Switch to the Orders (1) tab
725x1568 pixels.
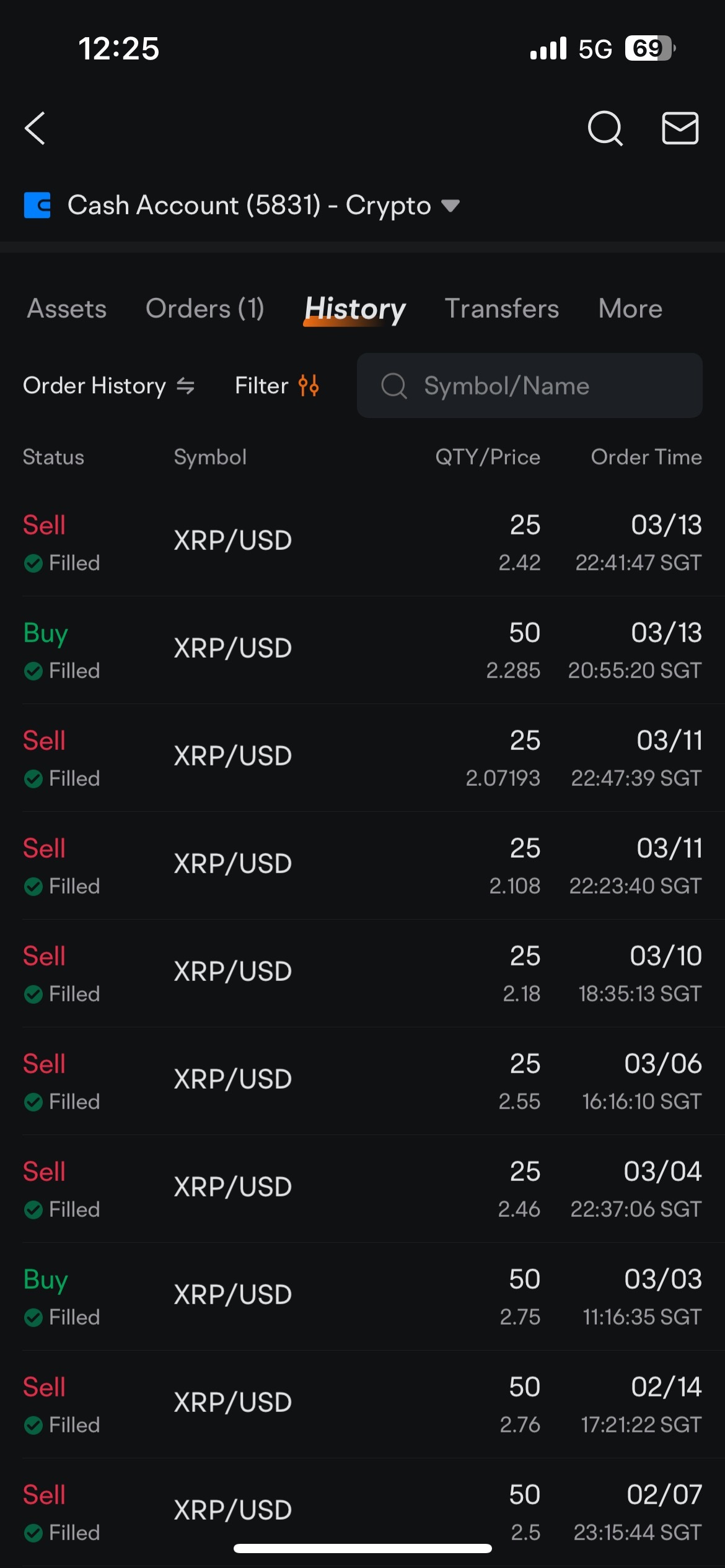point(204,308)
